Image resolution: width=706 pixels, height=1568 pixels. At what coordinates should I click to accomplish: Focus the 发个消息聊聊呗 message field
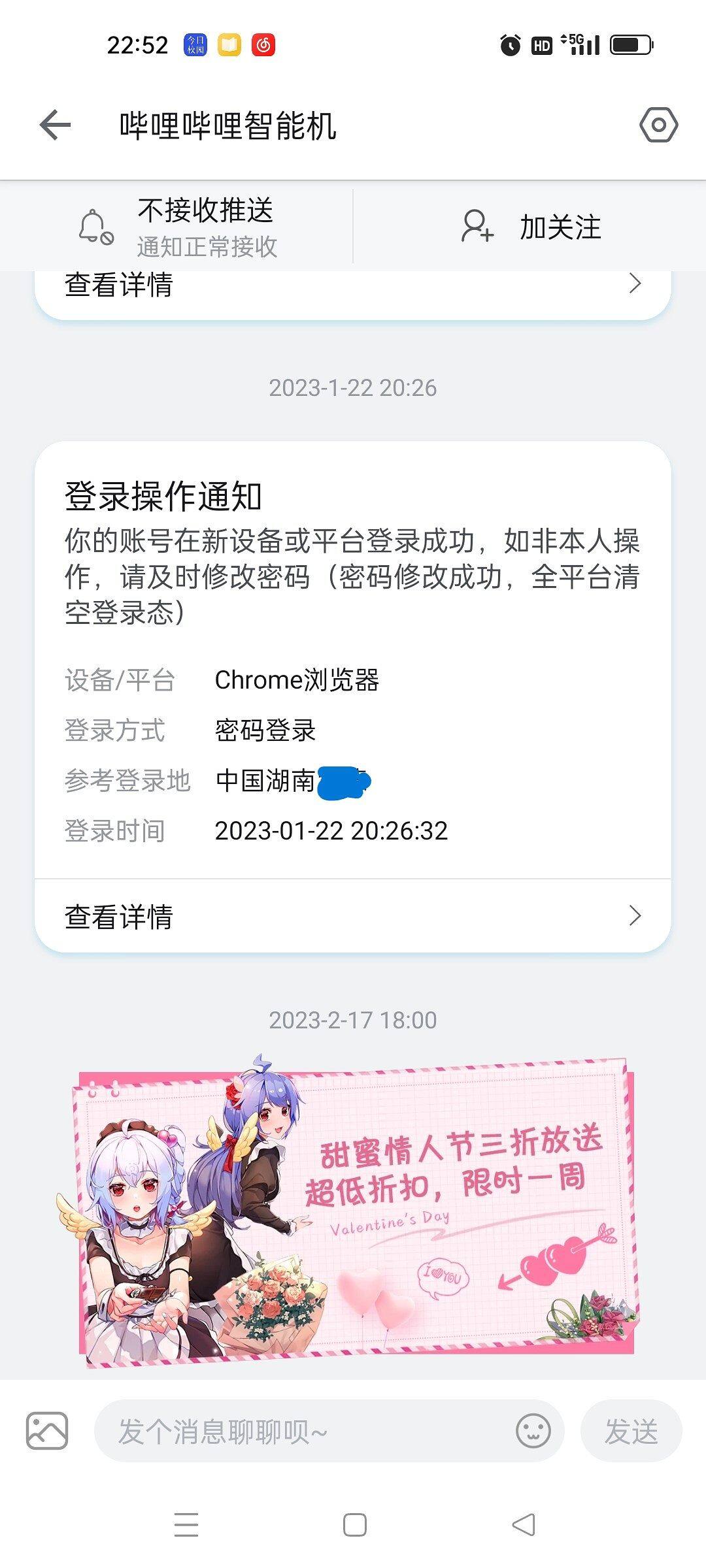[301, 1431]
